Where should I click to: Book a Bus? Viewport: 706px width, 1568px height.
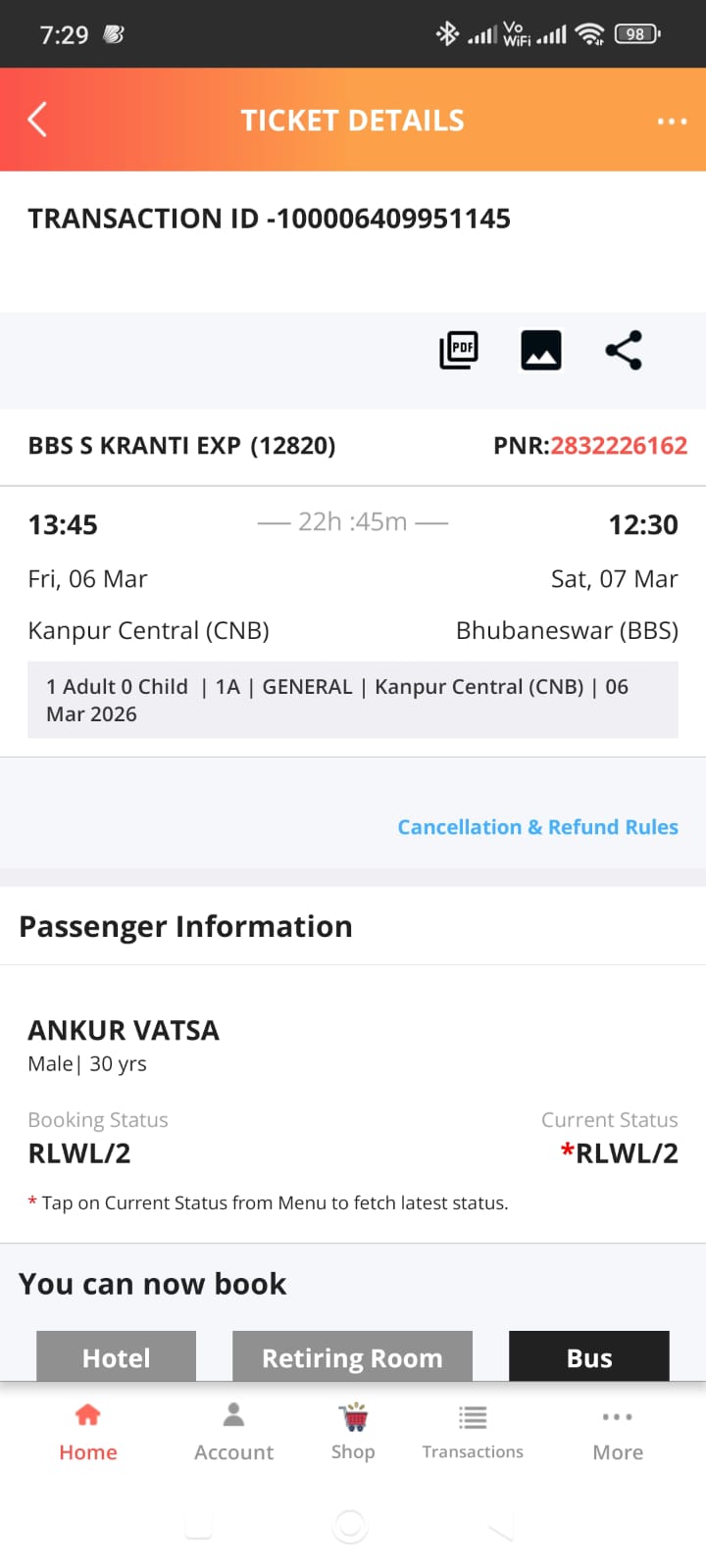point(588,1357)
